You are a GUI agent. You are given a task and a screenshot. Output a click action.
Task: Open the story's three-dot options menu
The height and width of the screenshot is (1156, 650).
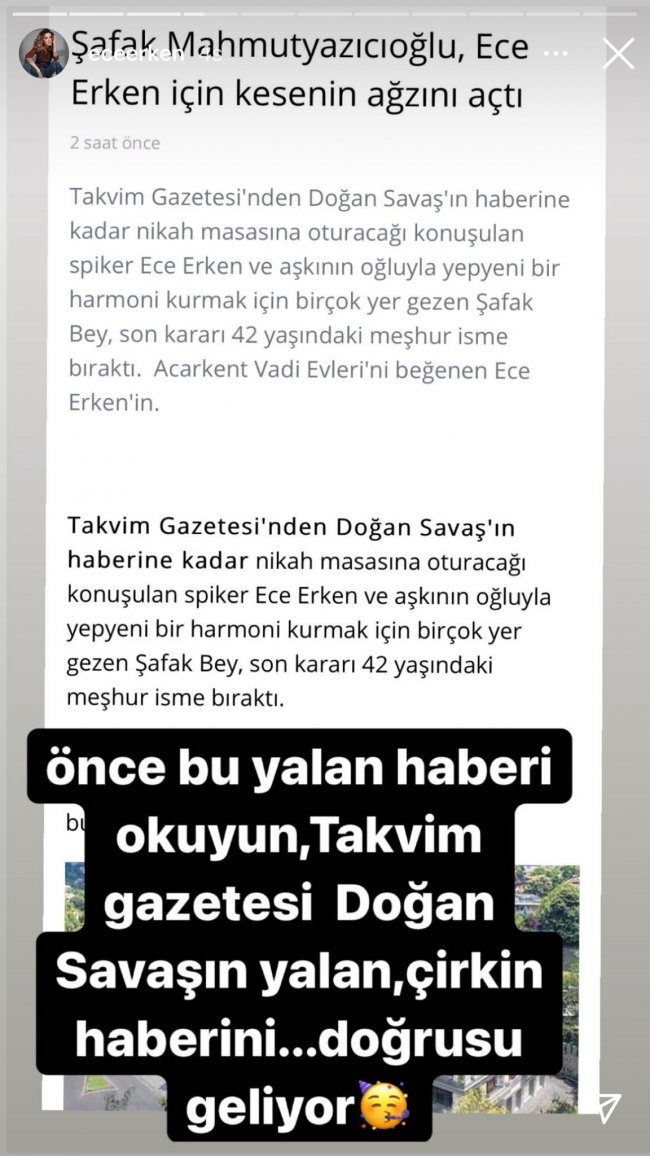pos(556,53)
